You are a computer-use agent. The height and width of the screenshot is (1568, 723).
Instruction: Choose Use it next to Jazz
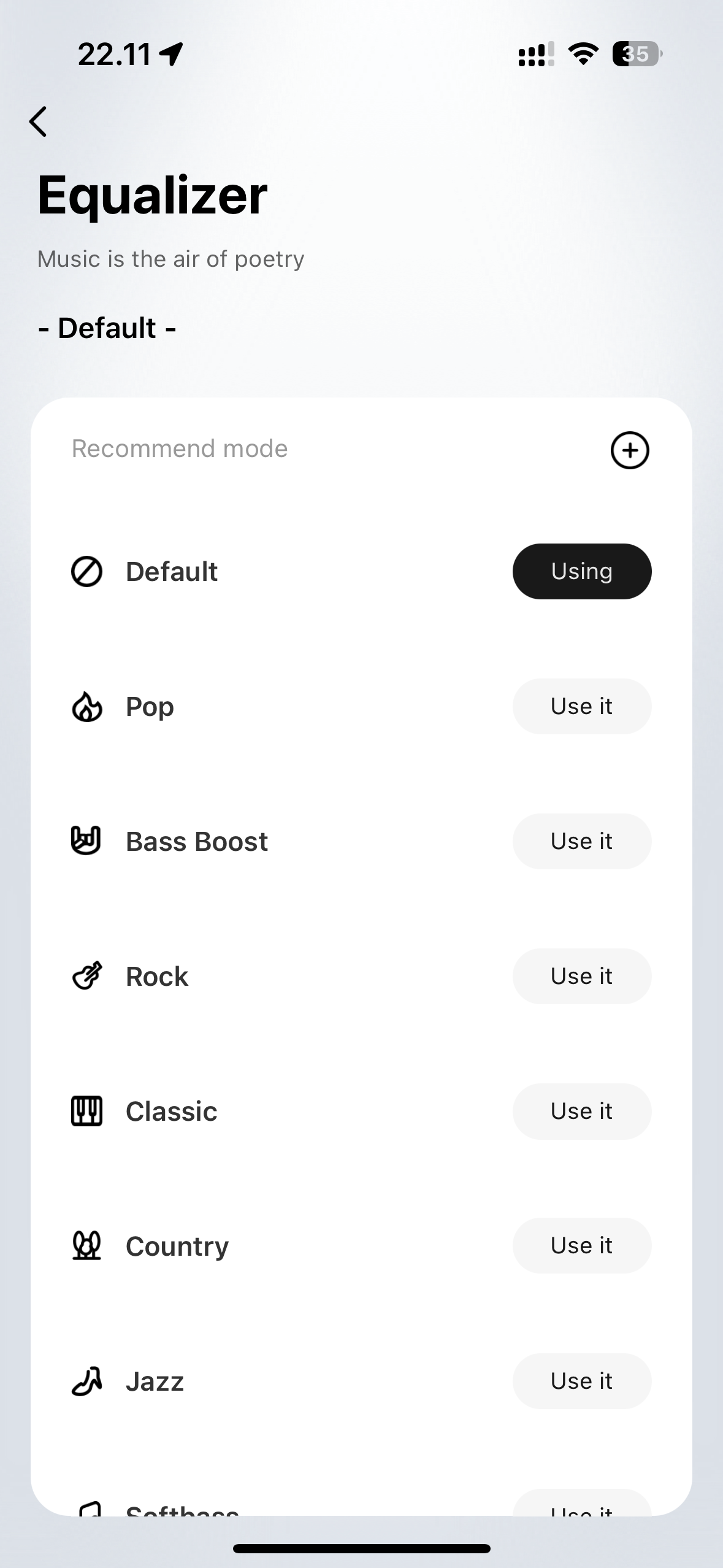[x=582, y=1381]
